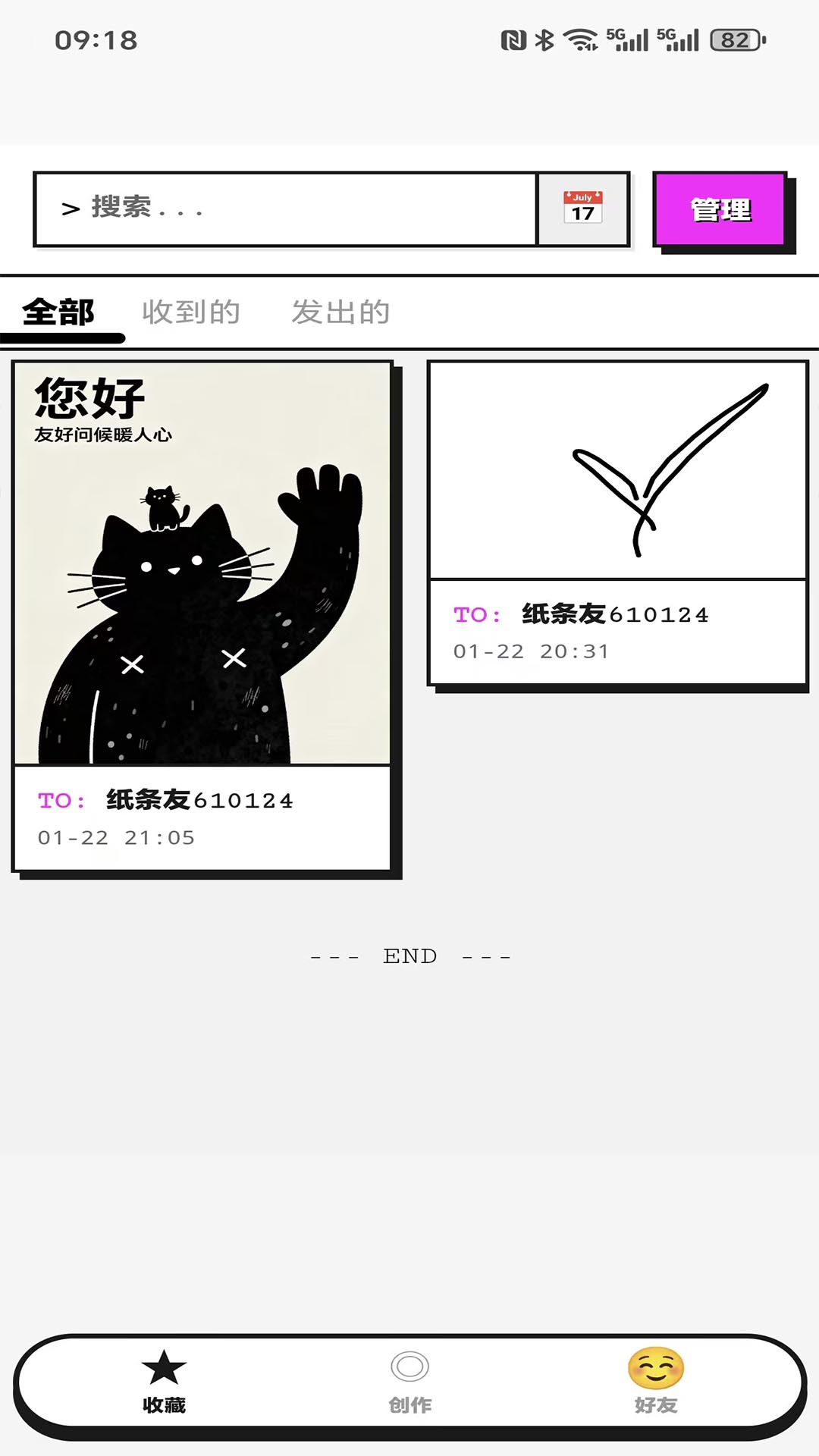
Task: Select the 全部 tab
Action: [59, 311]
